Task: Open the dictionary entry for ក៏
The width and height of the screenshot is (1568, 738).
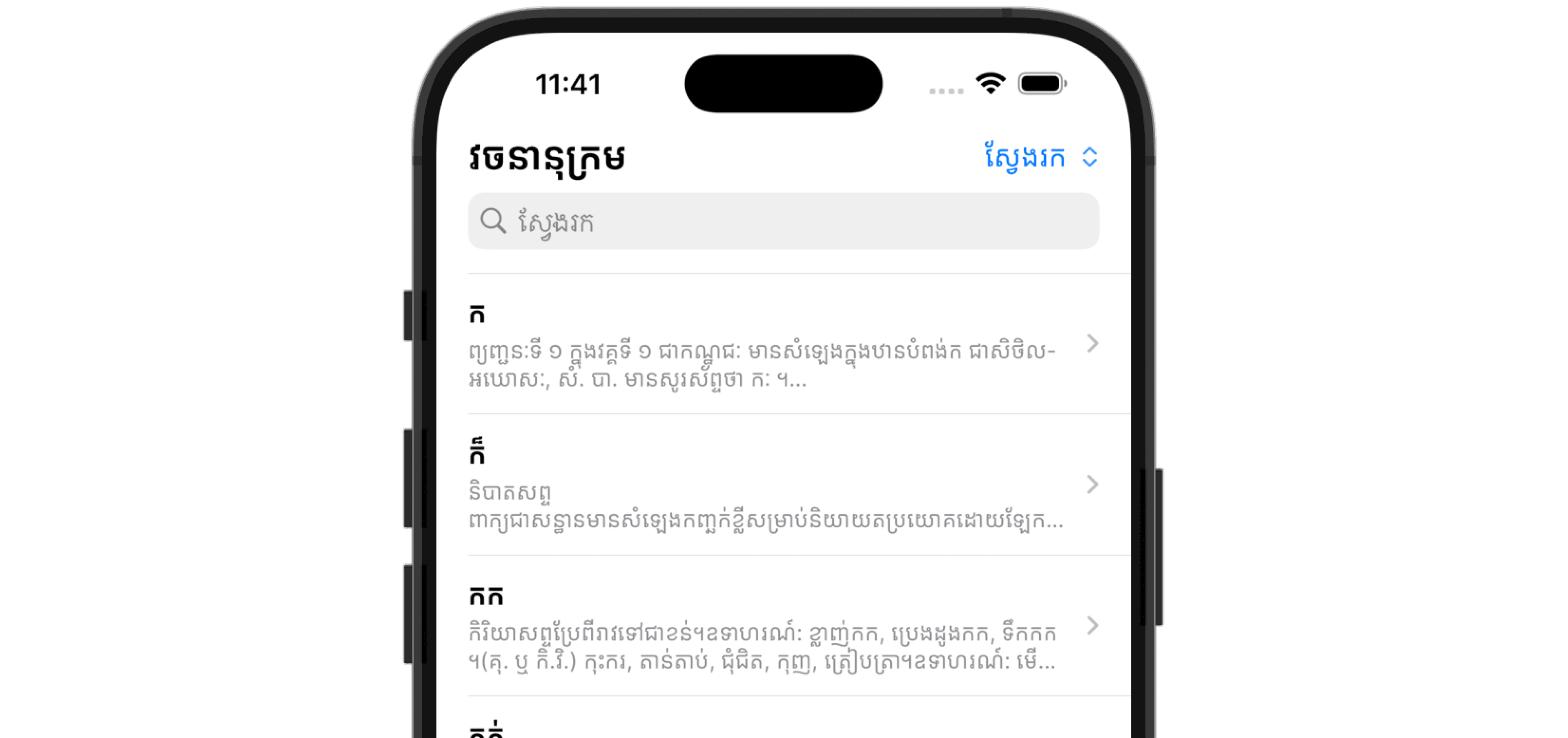Action: (783, 485)
